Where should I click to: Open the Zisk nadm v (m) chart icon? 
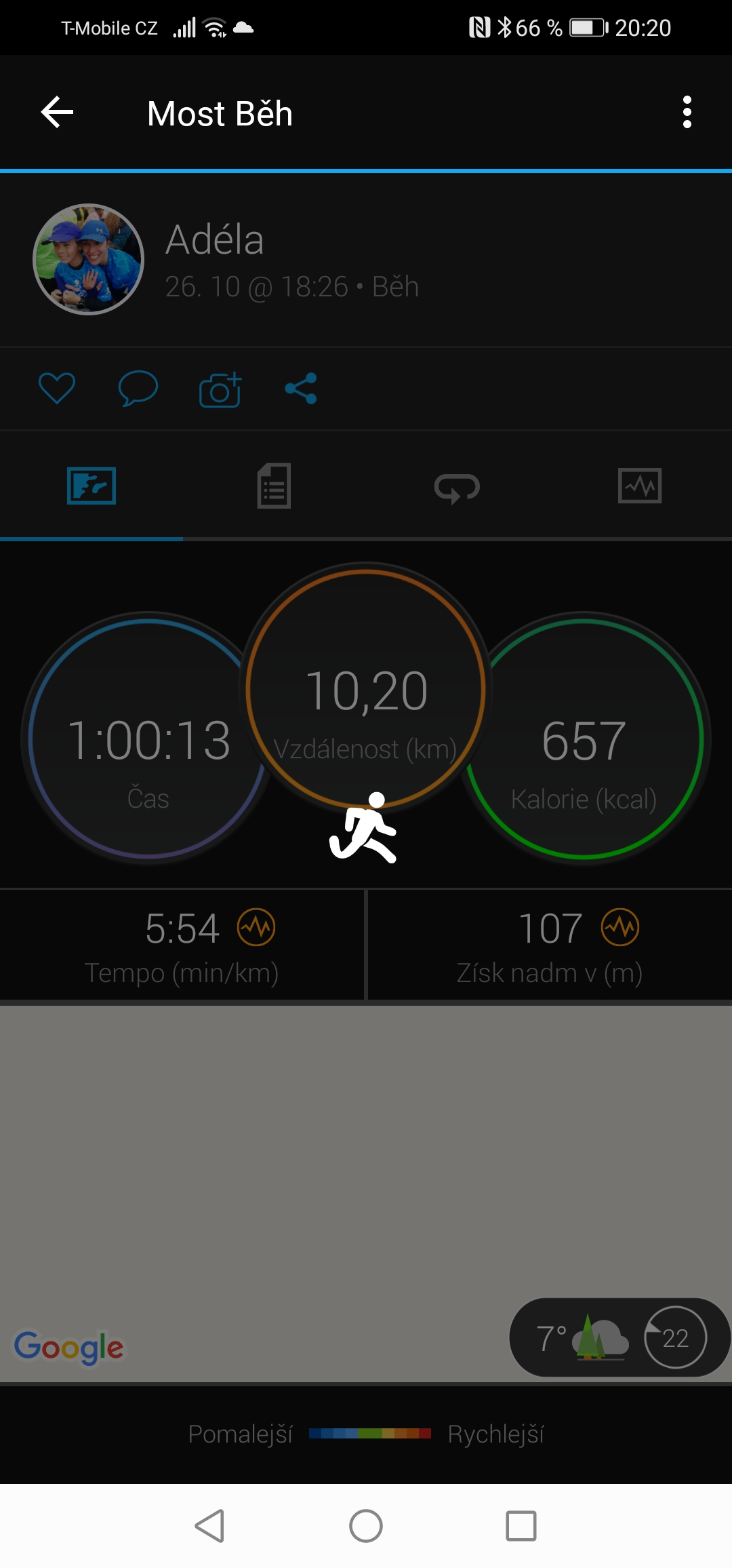[x=620, y=927]
